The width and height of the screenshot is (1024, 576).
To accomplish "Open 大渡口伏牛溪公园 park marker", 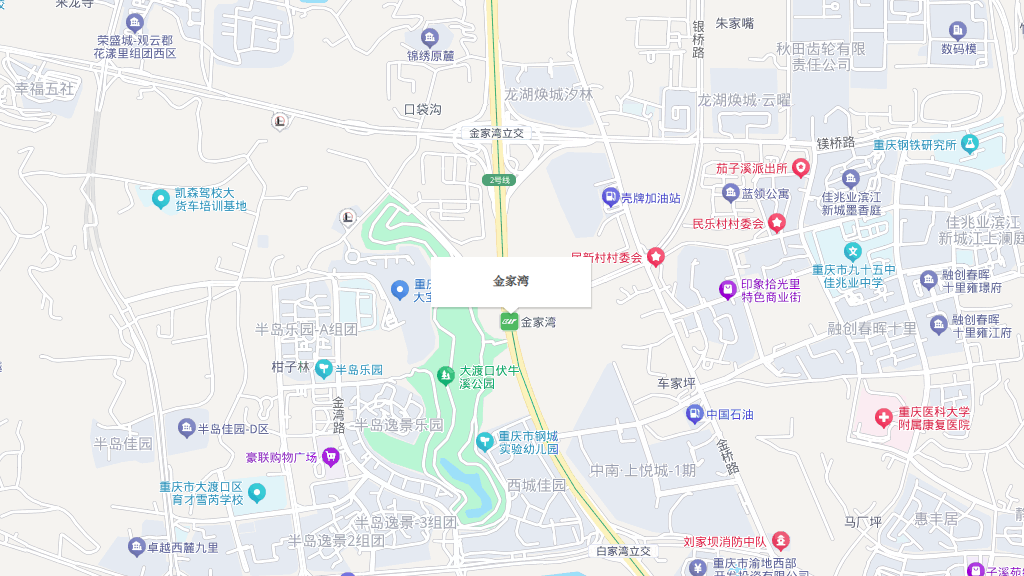I will (x=446, y=375).
